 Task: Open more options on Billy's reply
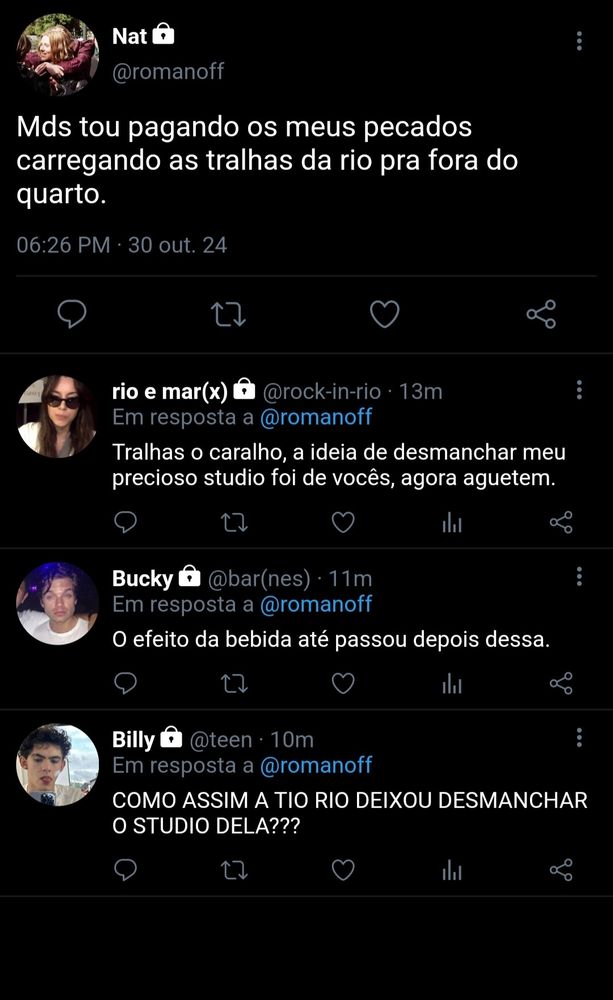click(579, 738)
